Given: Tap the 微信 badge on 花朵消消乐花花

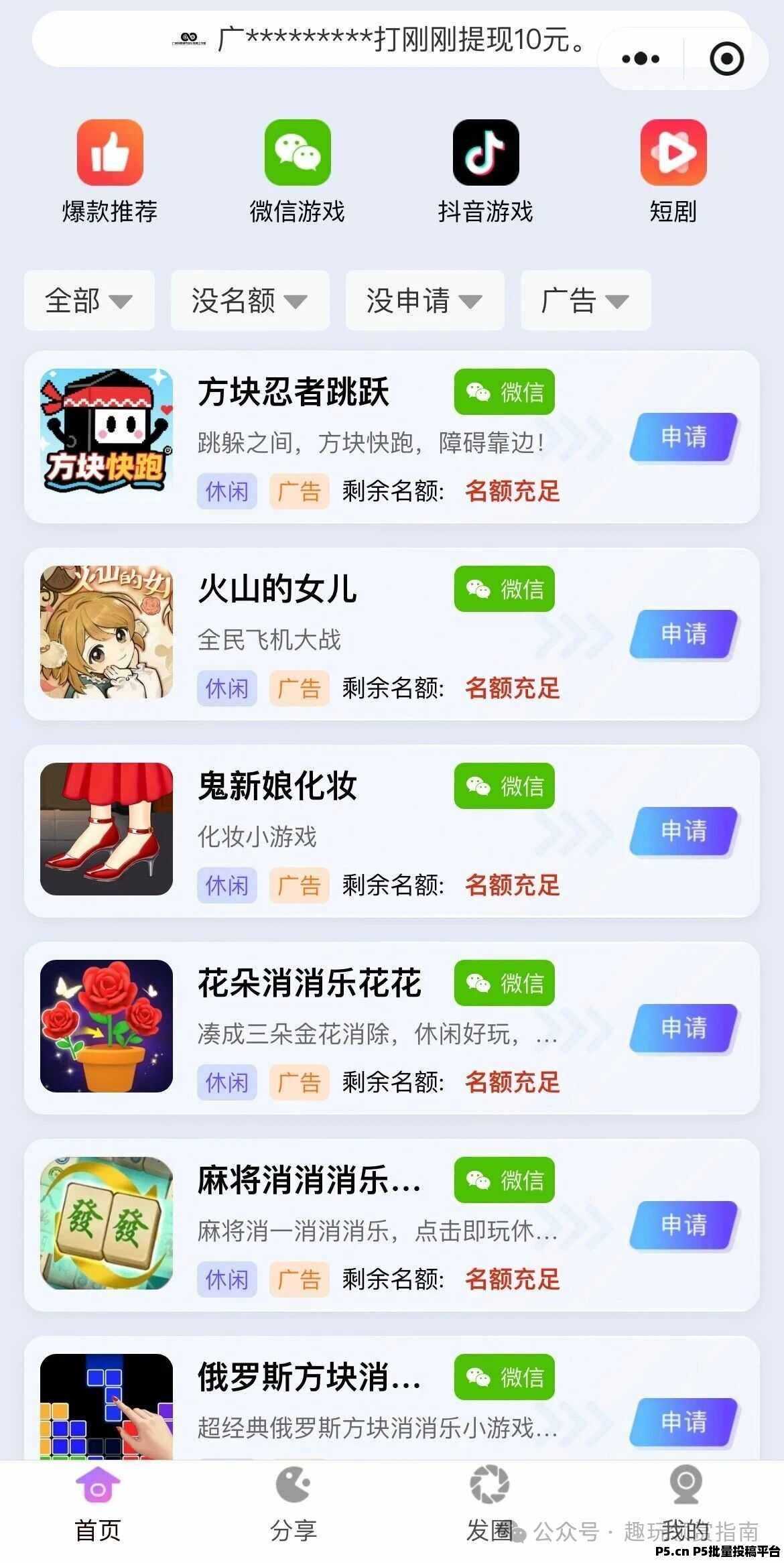Looking at the screenshot, I should (503, 983).
